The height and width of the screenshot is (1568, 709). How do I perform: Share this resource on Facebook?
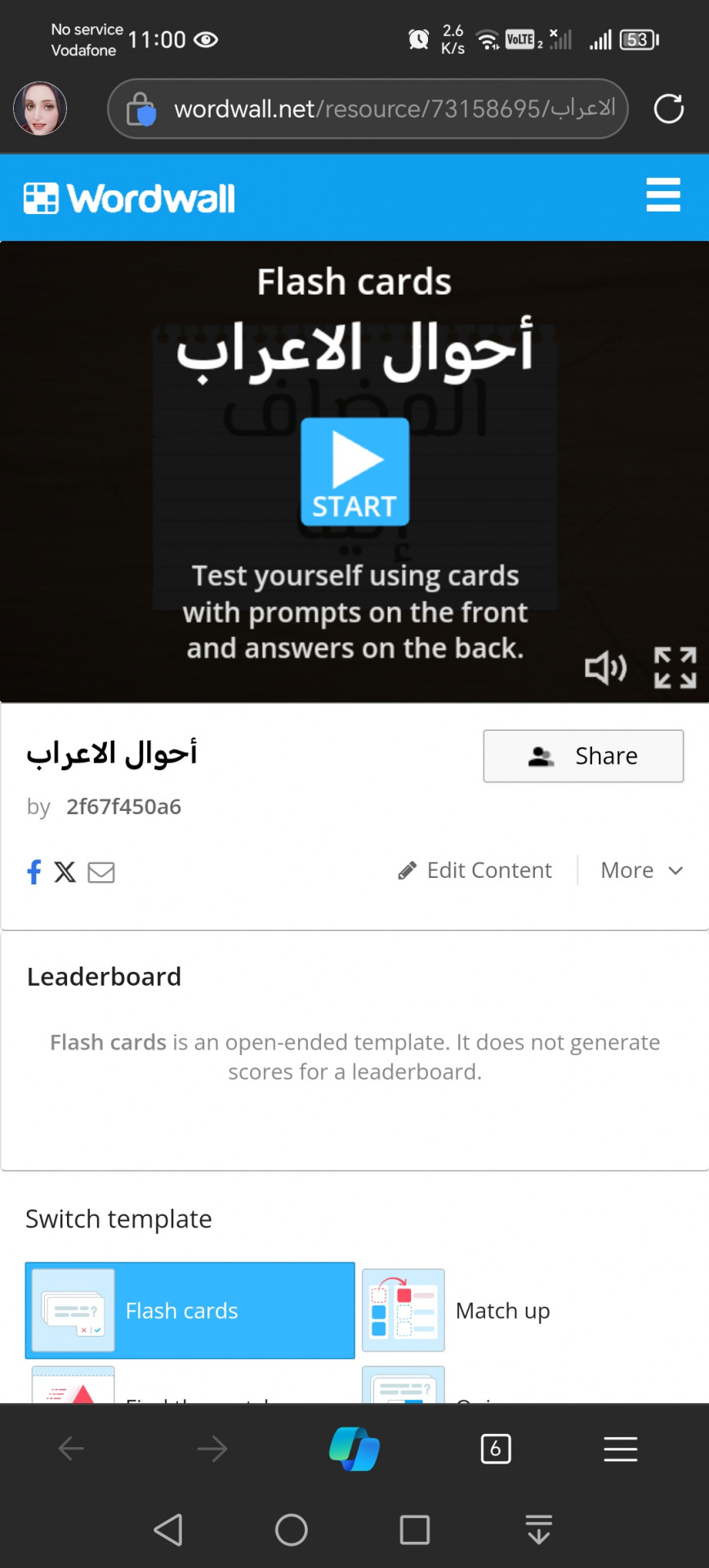34,872
